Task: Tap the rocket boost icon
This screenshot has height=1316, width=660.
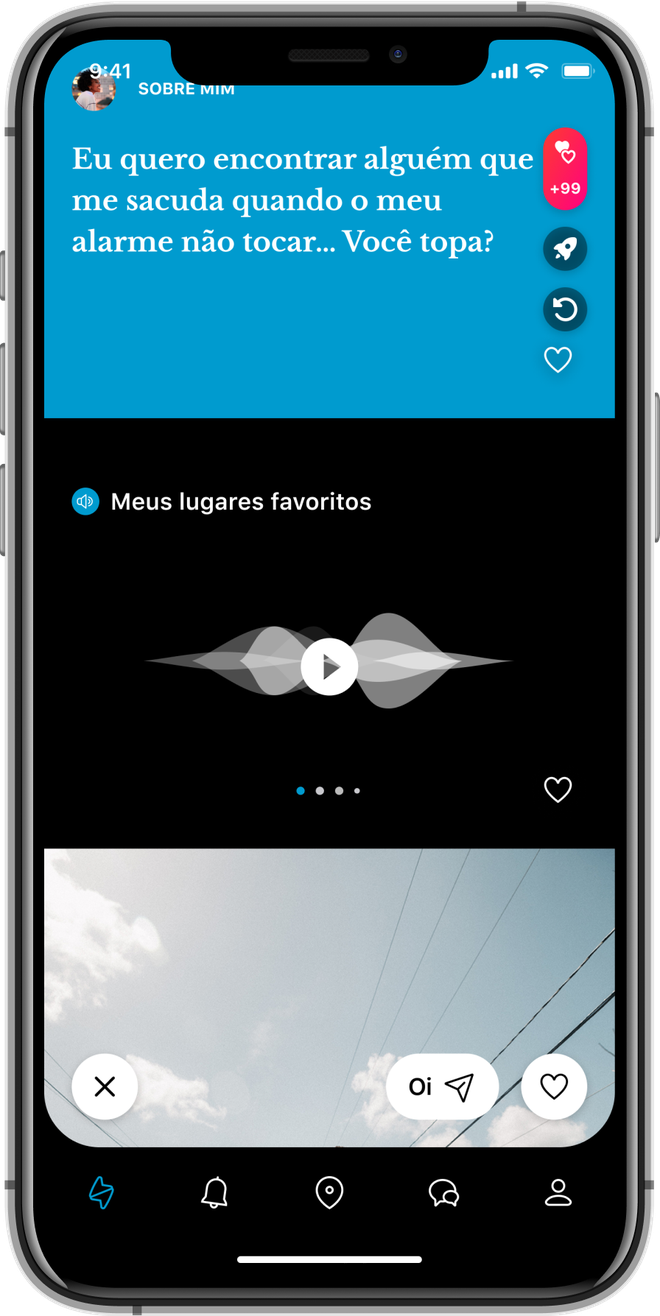Action: coord(565,249)
